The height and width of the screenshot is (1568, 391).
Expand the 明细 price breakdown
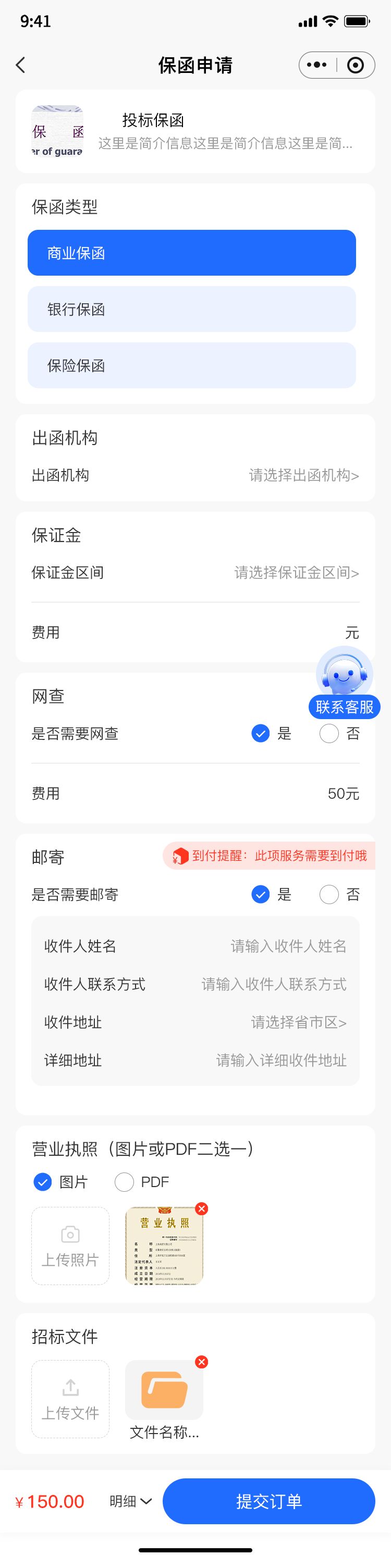tap(130, 1501)
